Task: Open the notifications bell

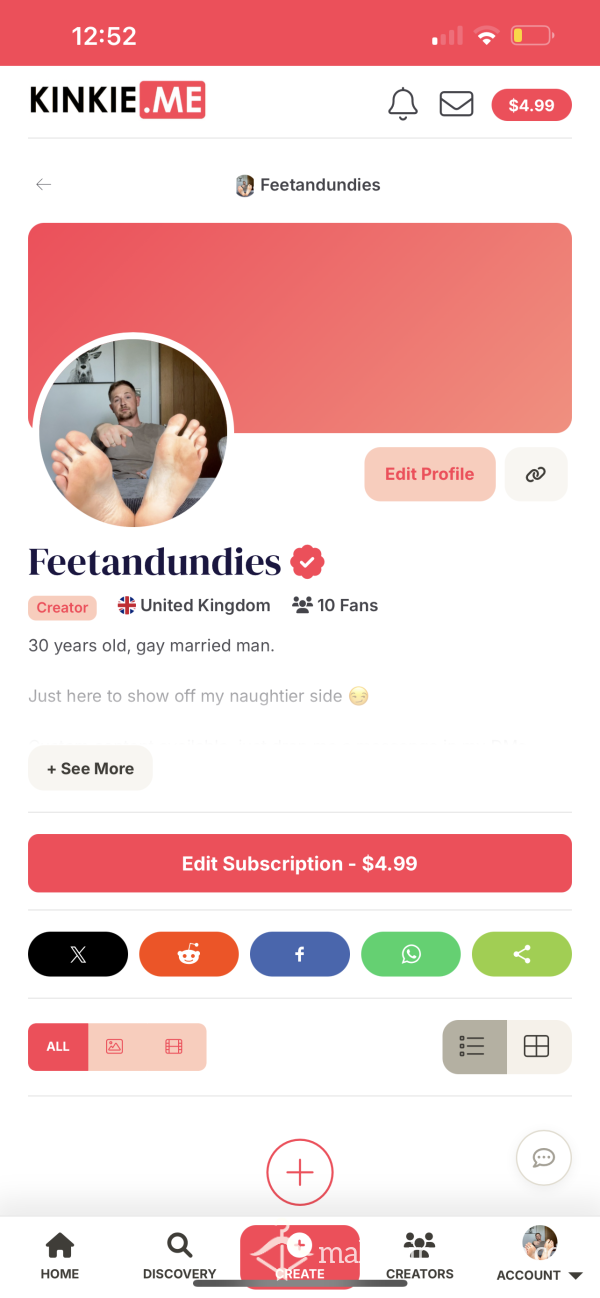Action: pos(403,103)
